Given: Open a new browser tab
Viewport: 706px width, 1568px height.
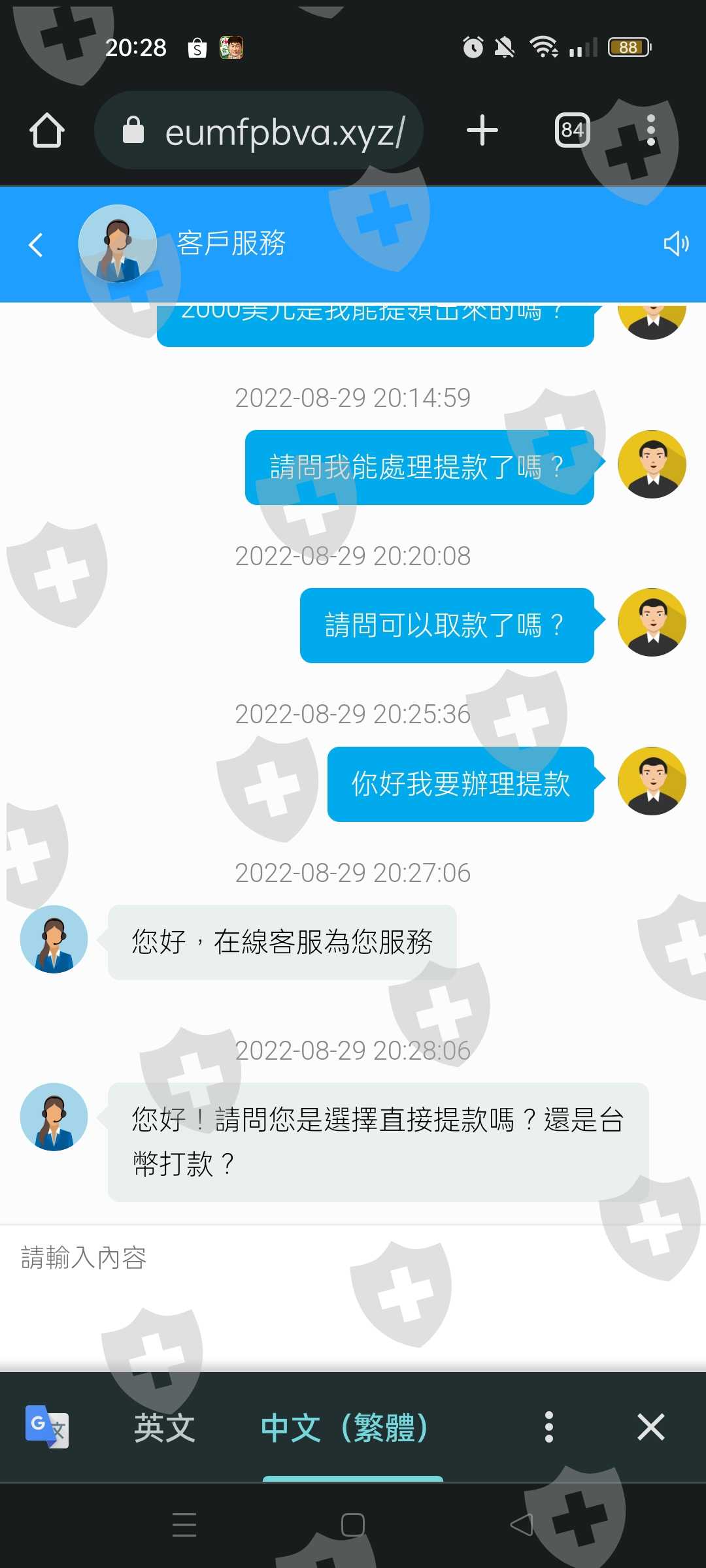Looking at the screenshot, I should coord(482,131).
